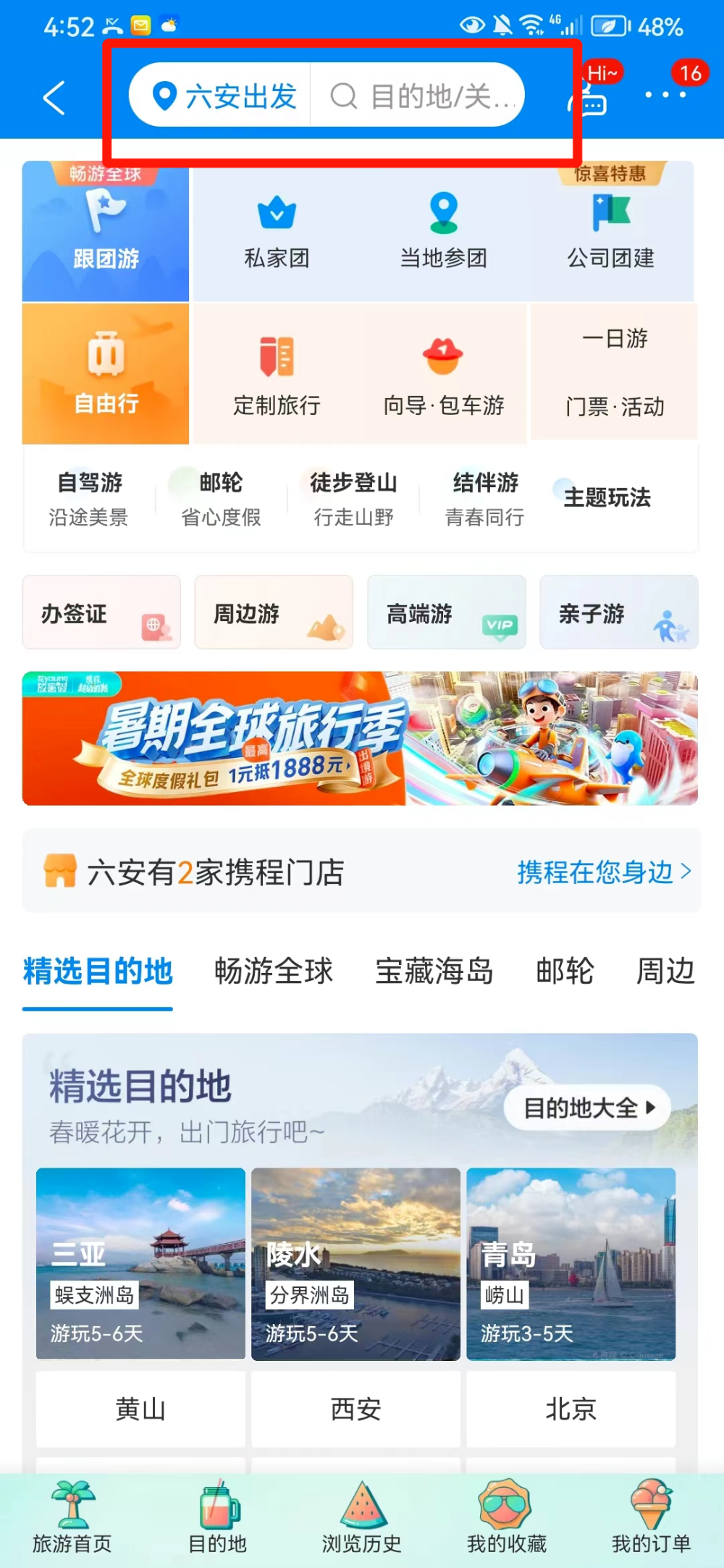Go back using the top-left arrow

pos(54,98)
